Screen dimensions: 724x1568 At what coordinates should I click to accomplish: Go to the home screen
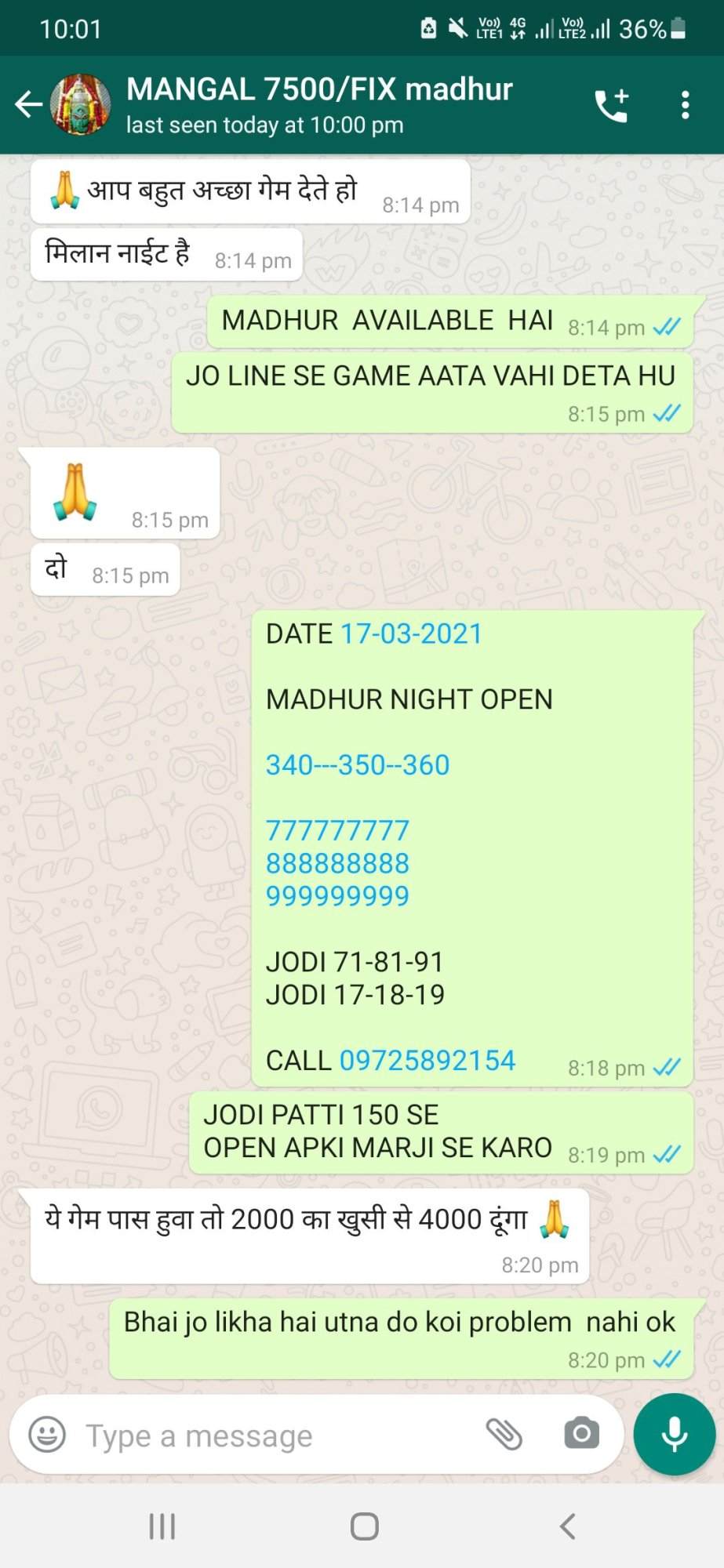[x=364, y=1526]
